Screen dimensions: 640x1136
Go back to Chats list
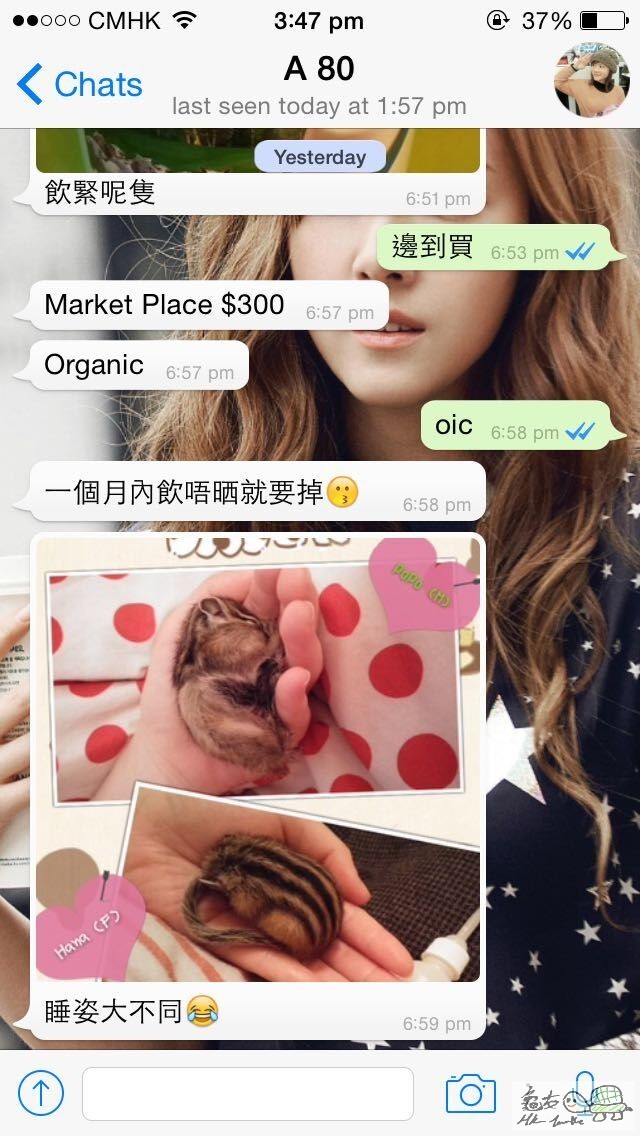point(80,84)
